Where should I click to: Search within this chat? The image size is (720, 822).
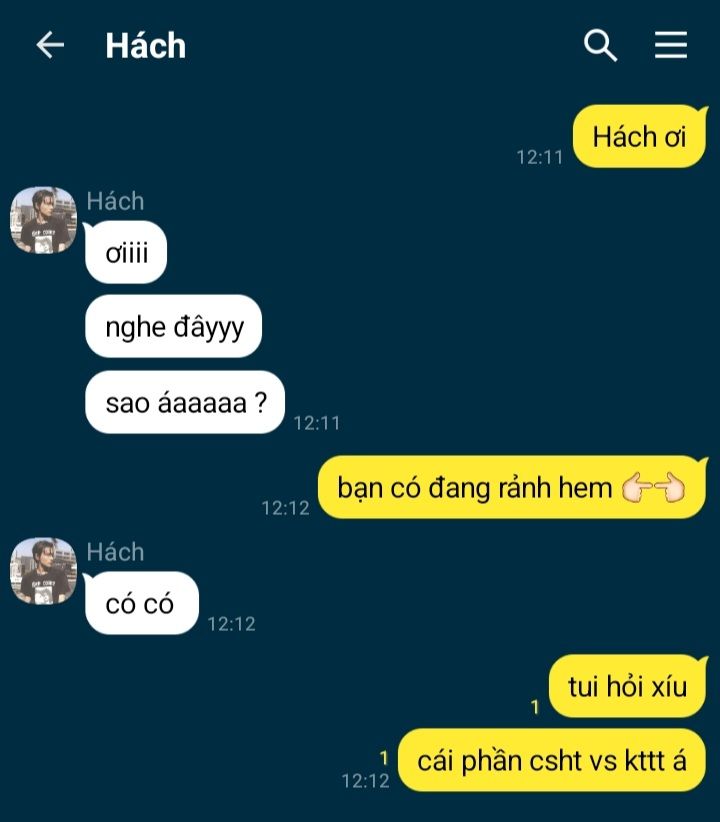point(600,46)
